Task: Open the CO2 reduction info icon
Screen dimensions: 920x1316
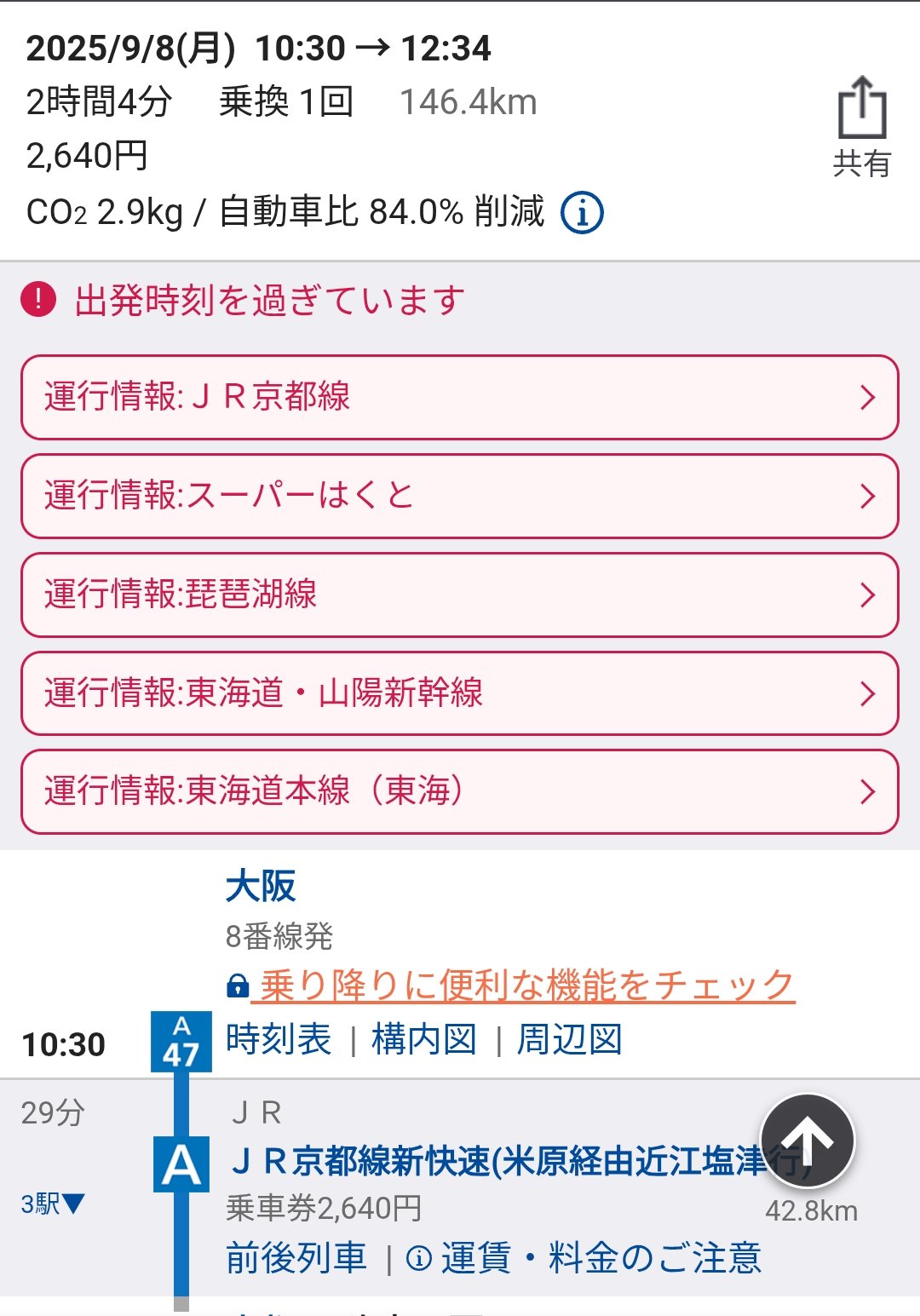Action: click(582, 212)
